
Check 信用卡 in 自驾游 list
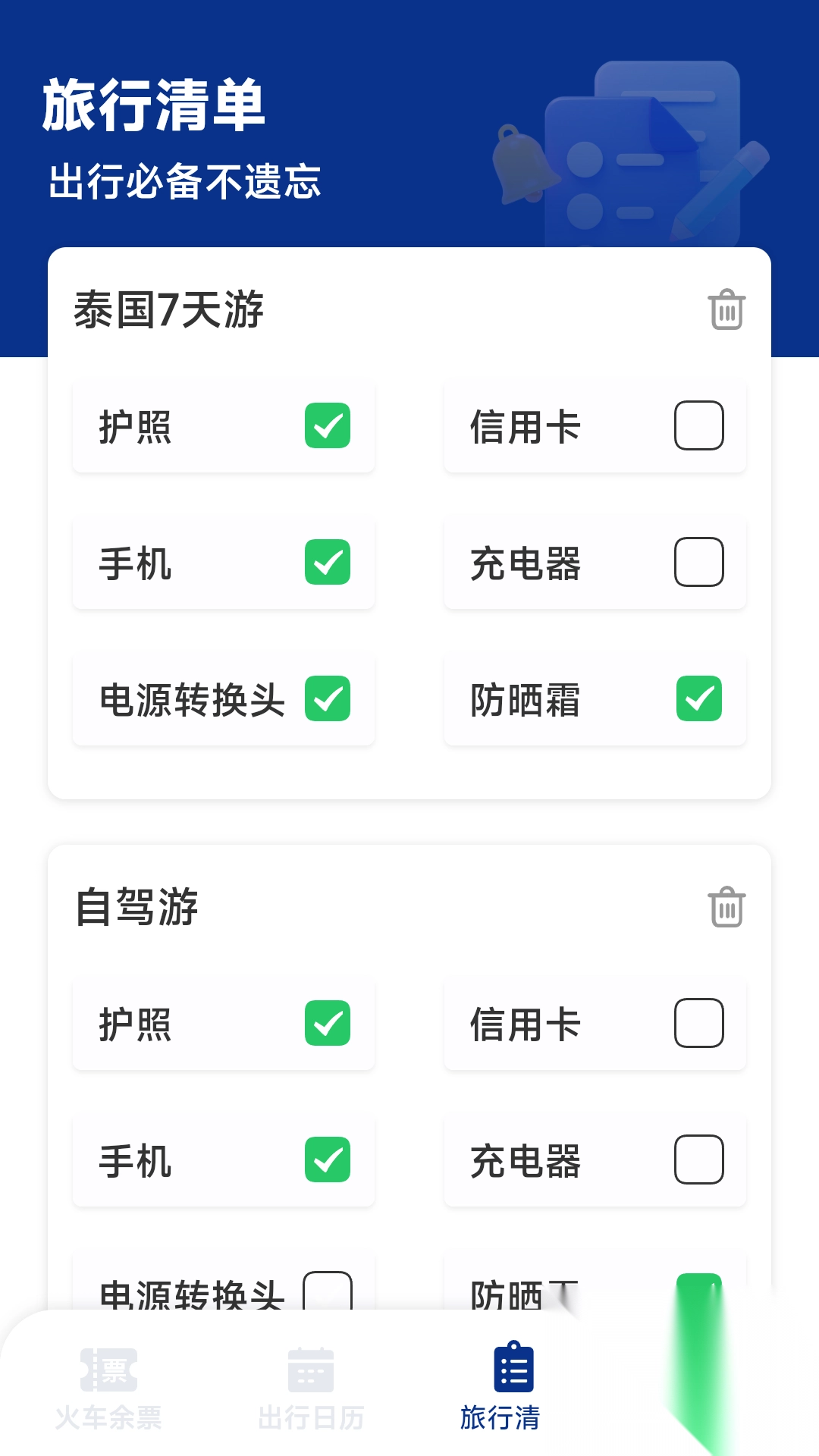[x=698, y=1023]
